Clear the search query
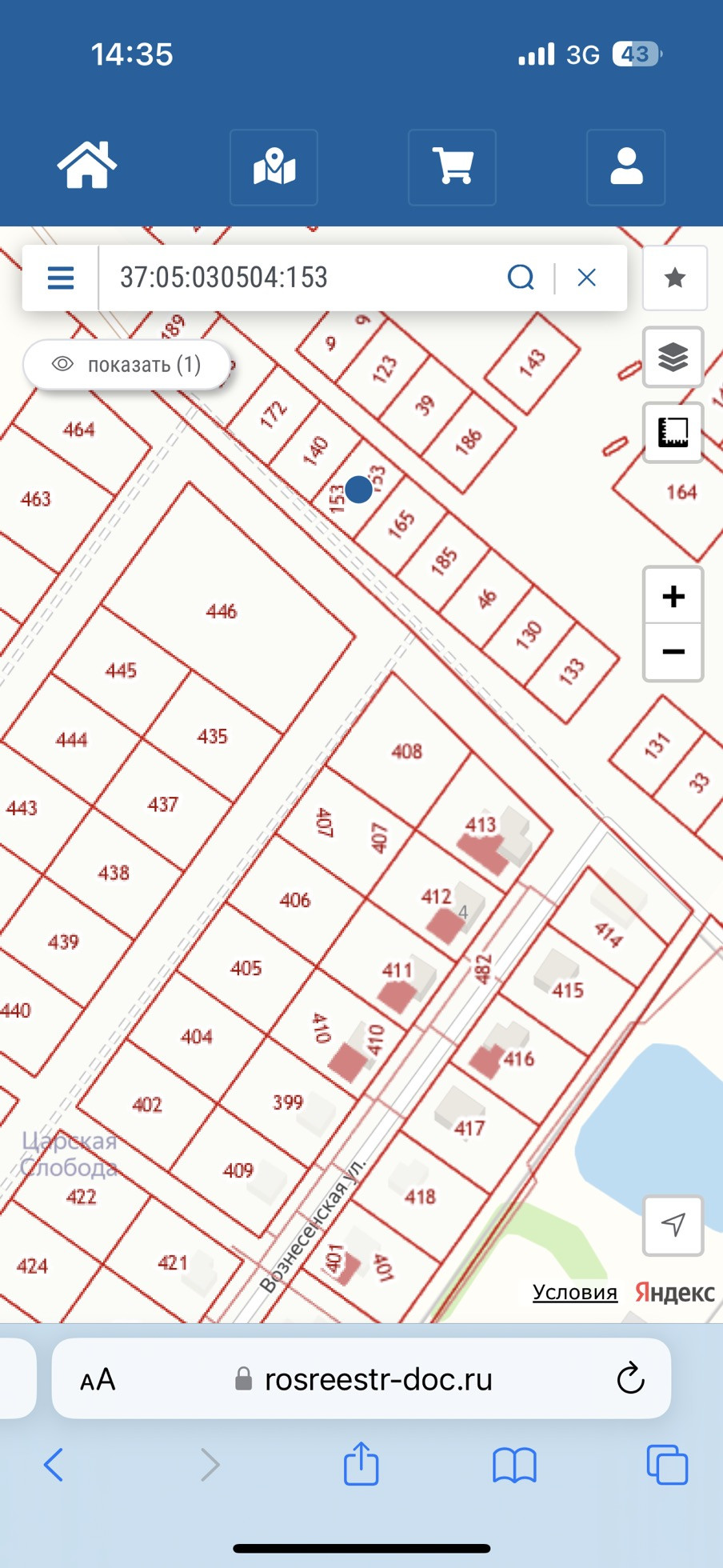723x1568 pixels. coord(587,278)
